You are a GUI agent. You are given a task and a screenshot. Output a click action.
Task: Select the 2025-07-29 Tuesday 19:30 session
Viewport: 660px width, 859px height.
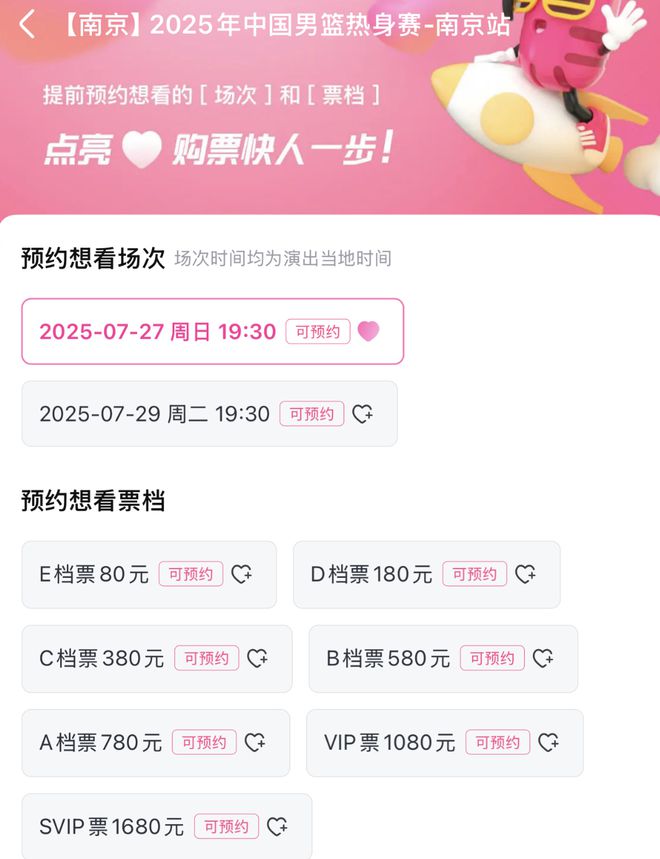click(209, 414)
